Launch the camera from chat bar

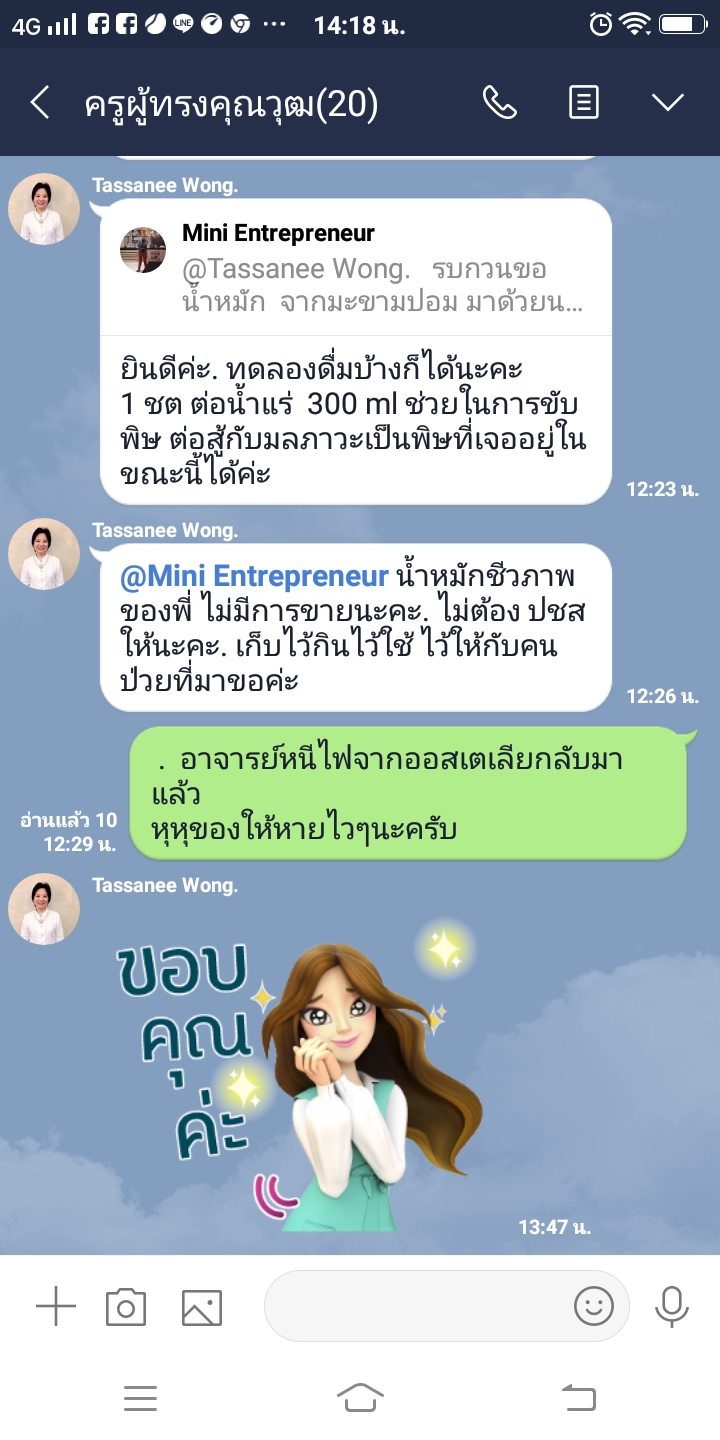[x=126, y=1307]
